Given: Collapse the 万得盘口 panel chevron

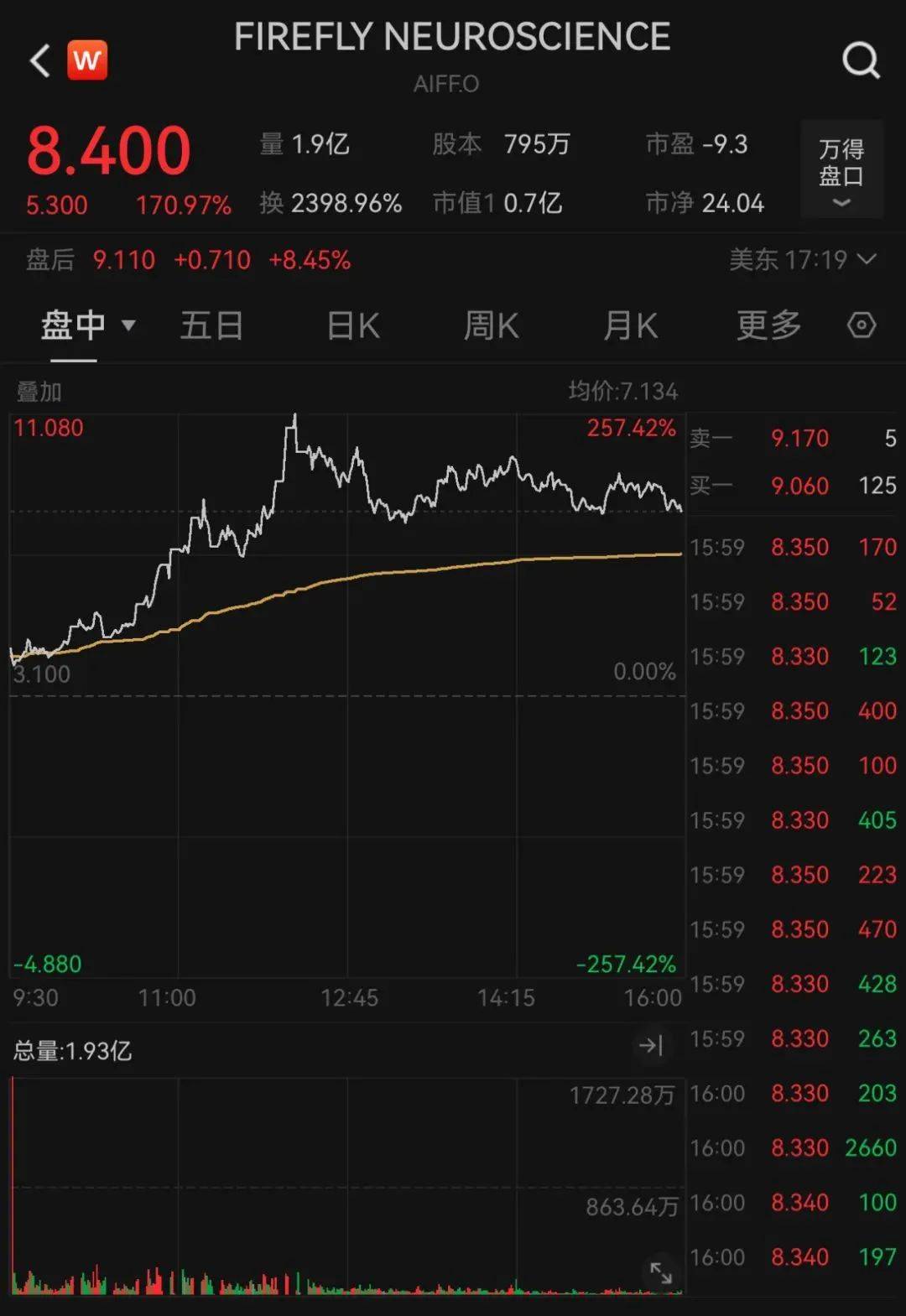Looking at the screenshot, I should (x=841, y=202).
